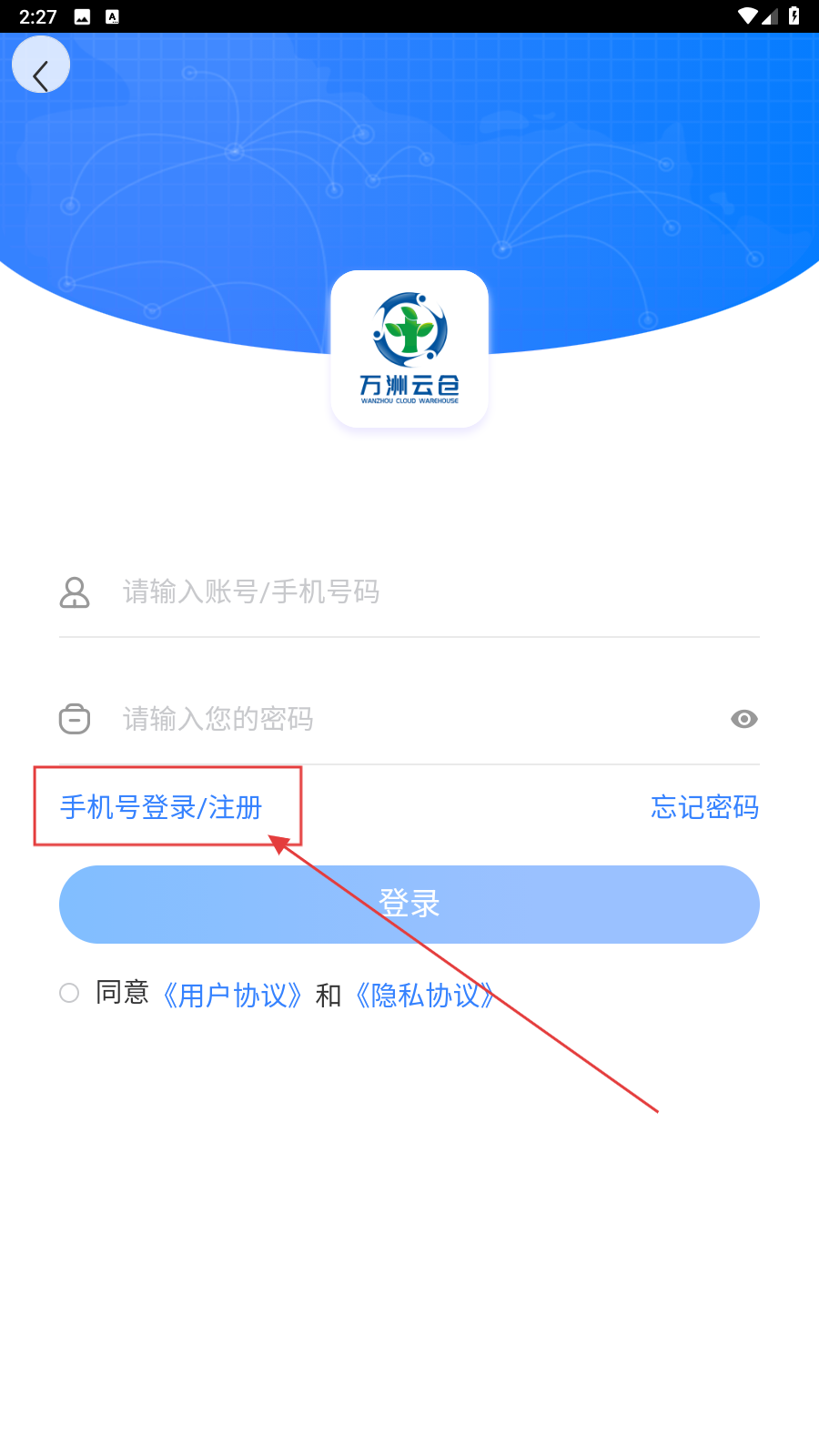Read the 《隐私协议》 link
This screenshot has height=1456, width=819.
pos(425,995)
